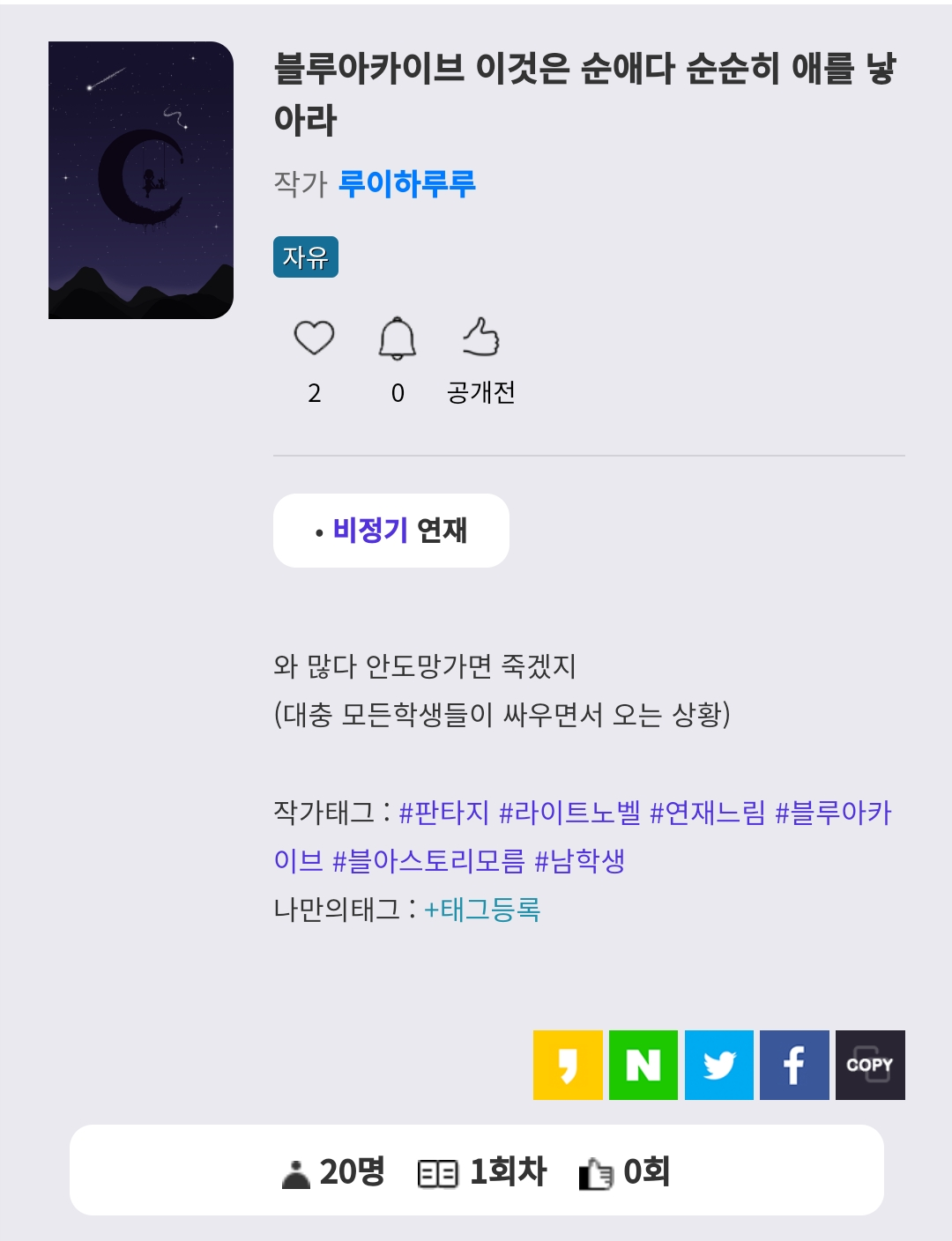This screenshot has width=952, height=1241.
Task: Open the #라이트노벨 tag
Action: pos(569,812)
